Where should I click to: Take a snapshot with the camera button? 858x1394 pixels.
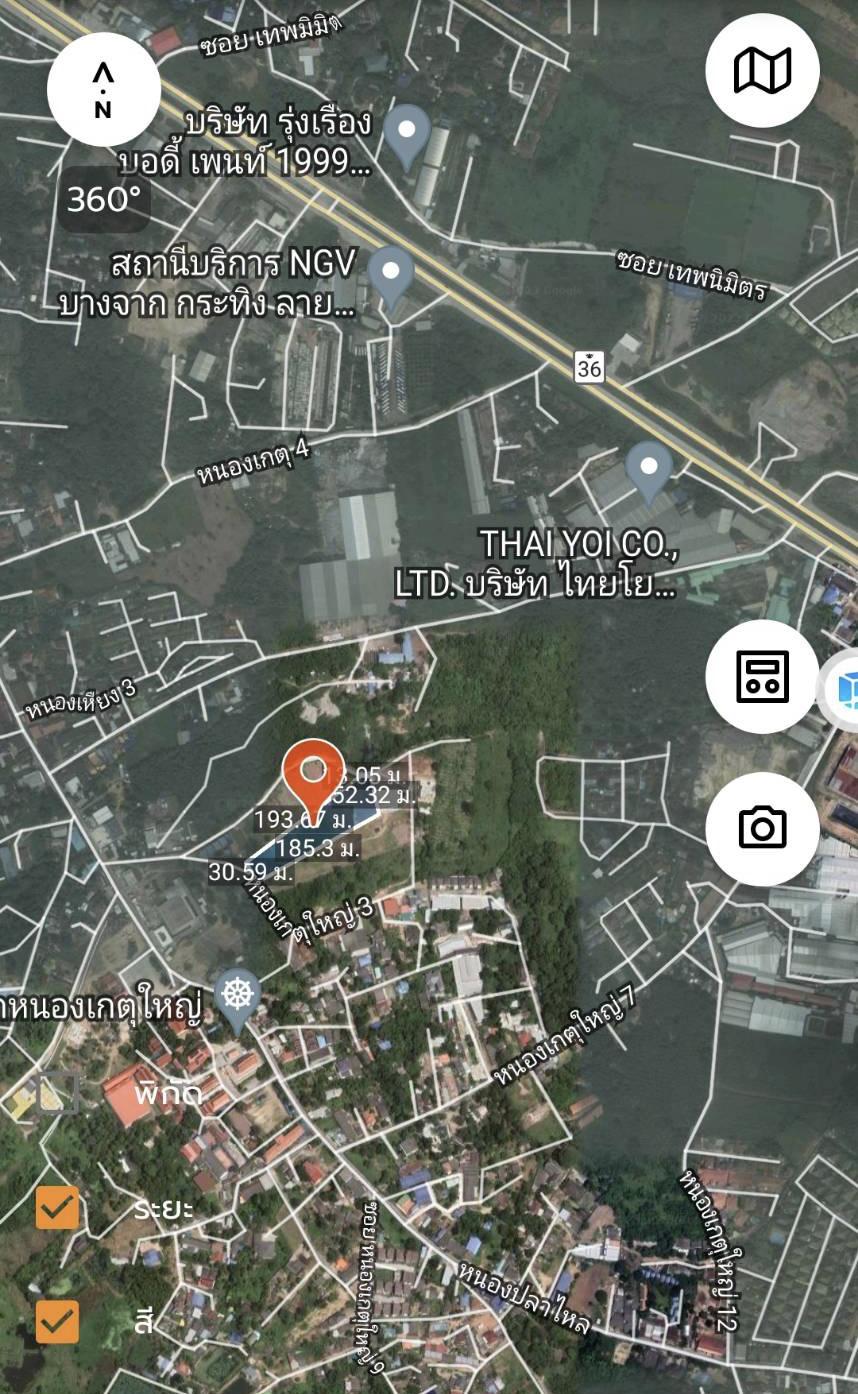point(762,828)
